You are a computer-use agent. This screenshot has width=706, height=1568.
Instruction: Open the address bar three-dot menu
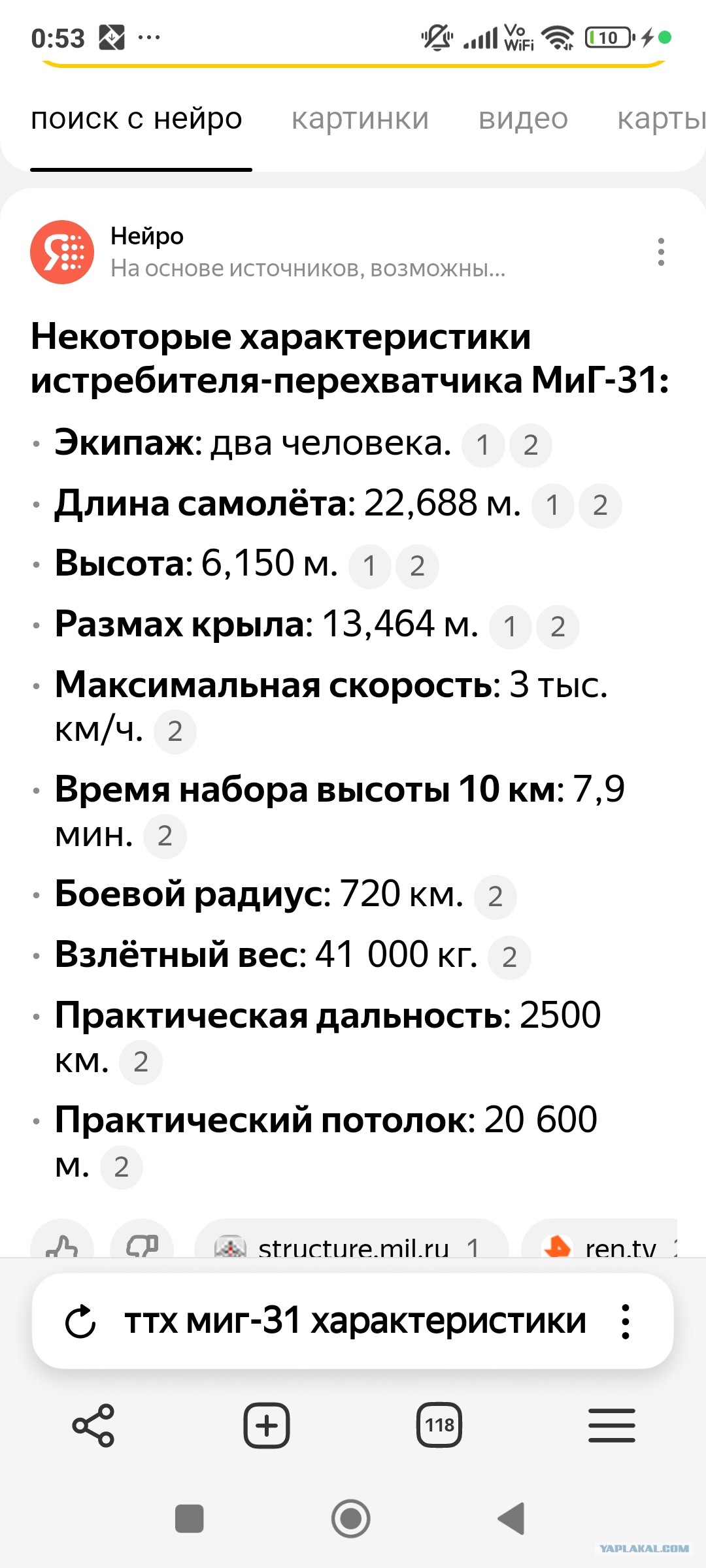coord(626,1322)
